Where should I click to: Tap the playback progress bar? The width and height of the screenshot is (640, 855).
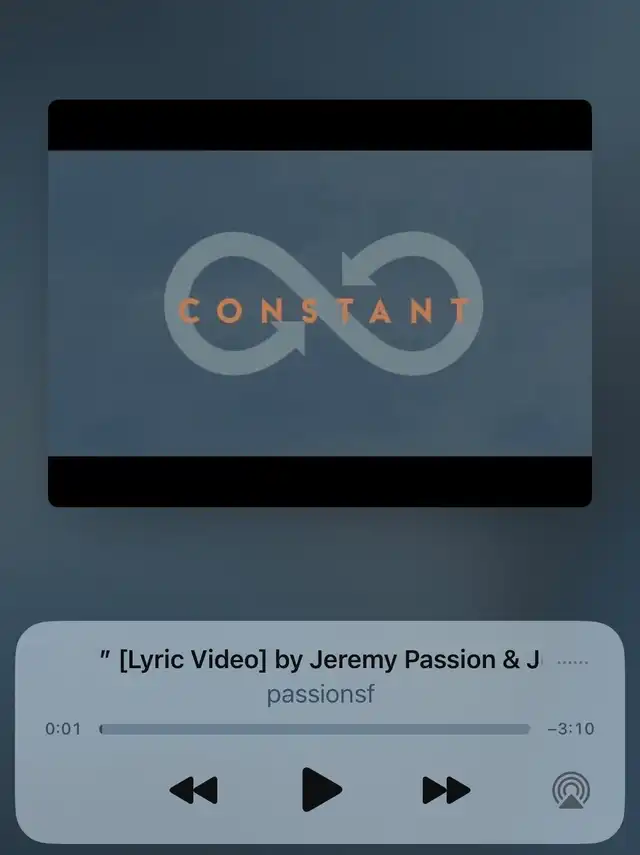point(315,729)
